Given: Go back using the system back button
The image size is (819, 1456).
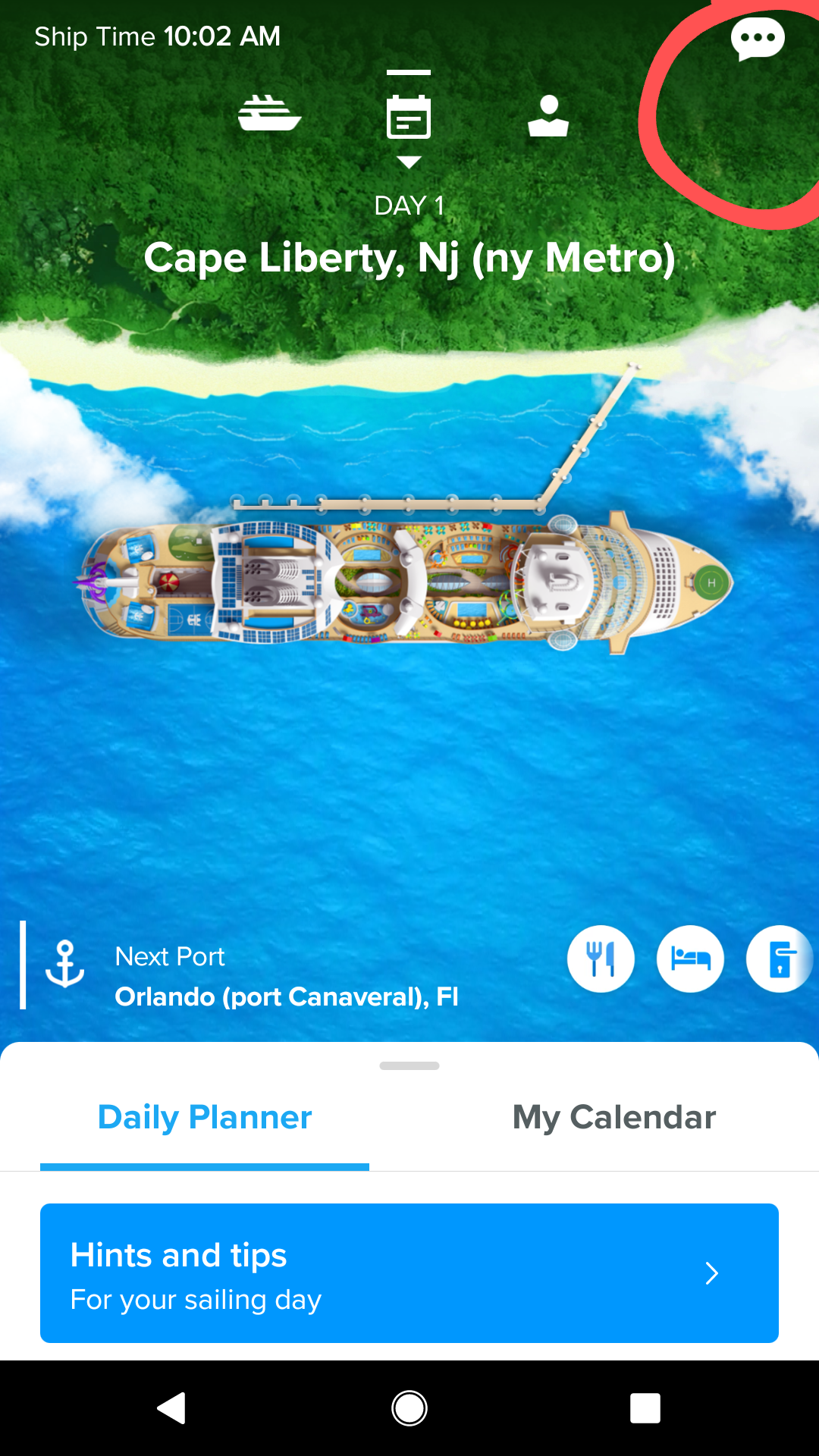Looking at the screenshot, I should [x=172, y=1408].
